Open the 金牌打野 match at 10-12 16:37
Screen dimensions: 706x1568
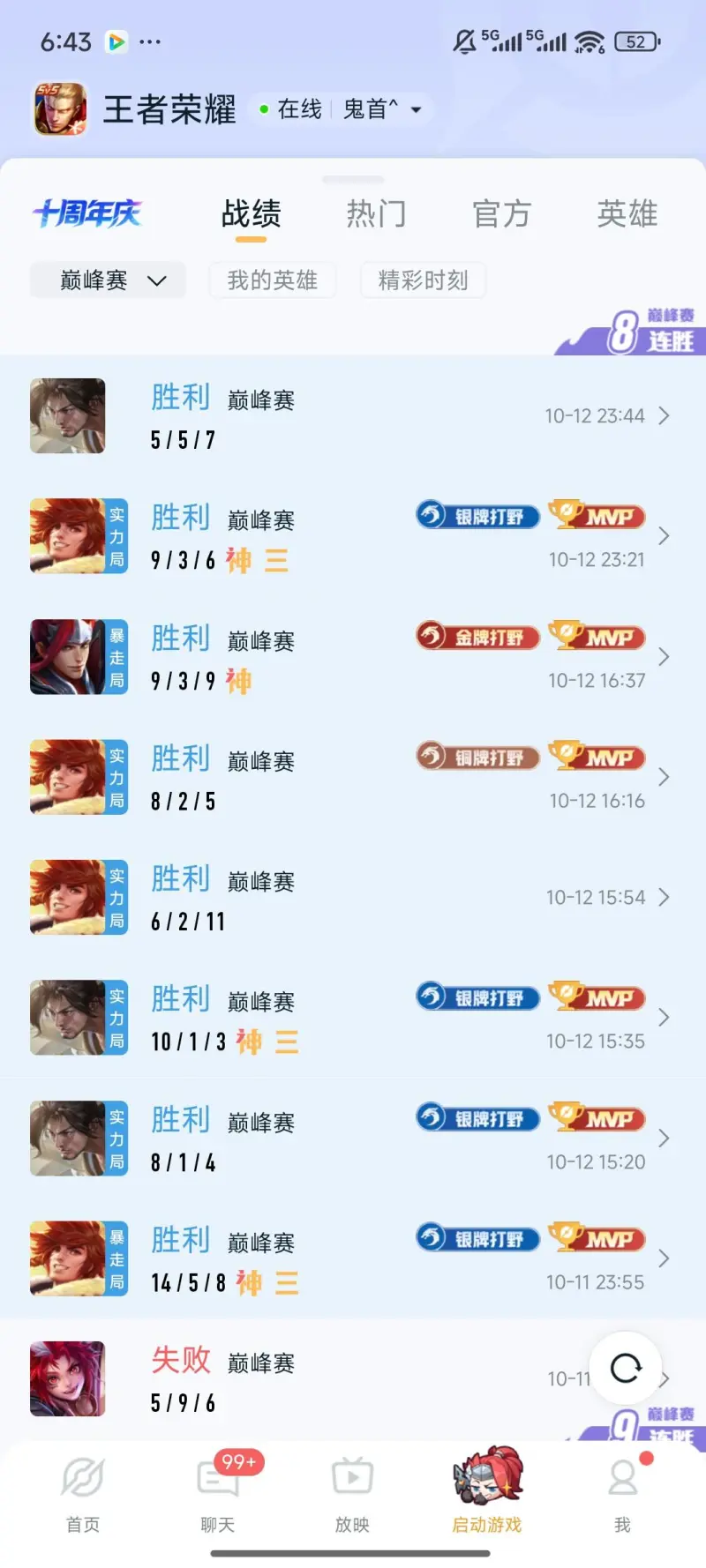[353, 657]
